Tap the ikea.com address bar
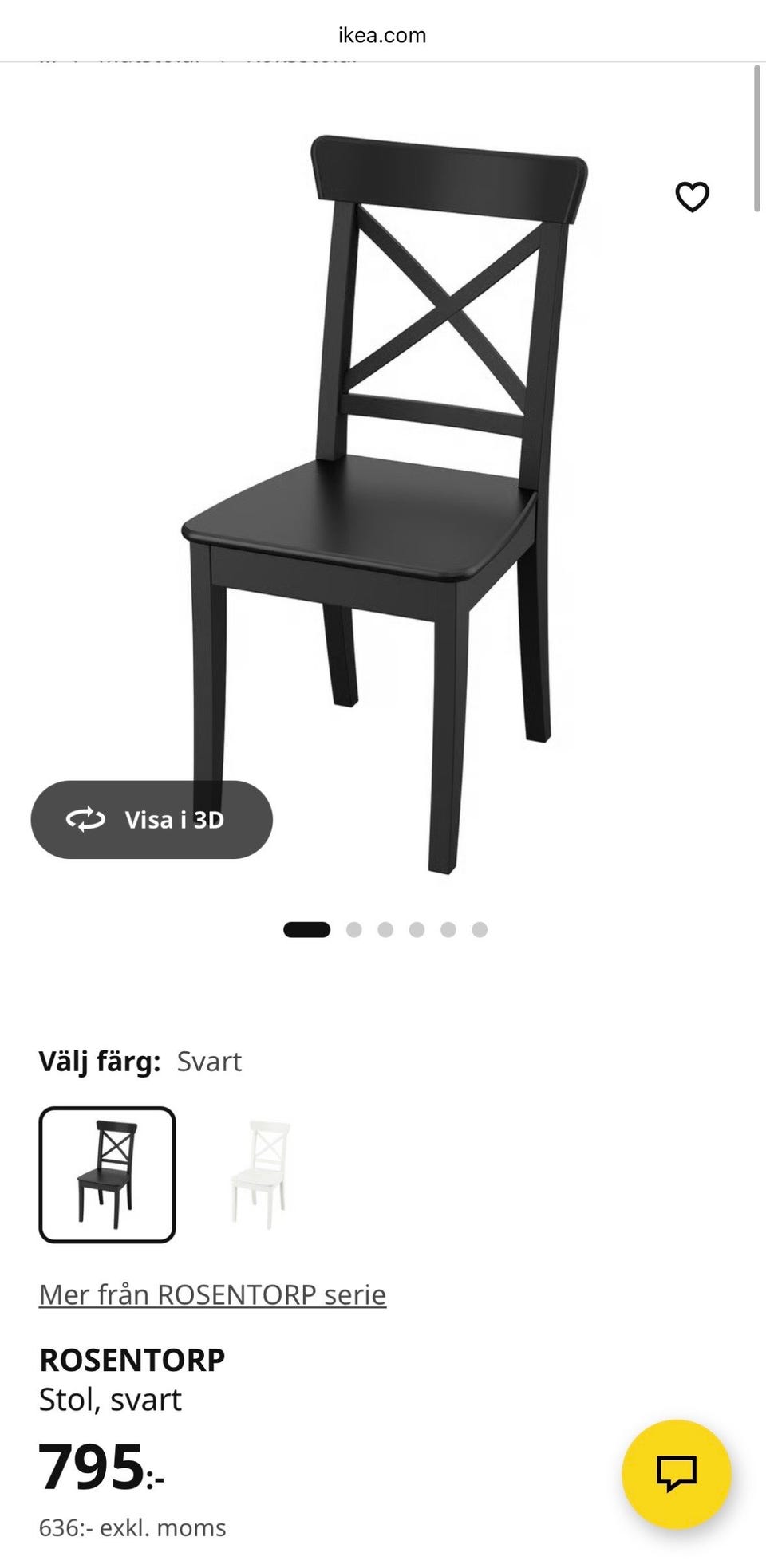 coord(383,35)
